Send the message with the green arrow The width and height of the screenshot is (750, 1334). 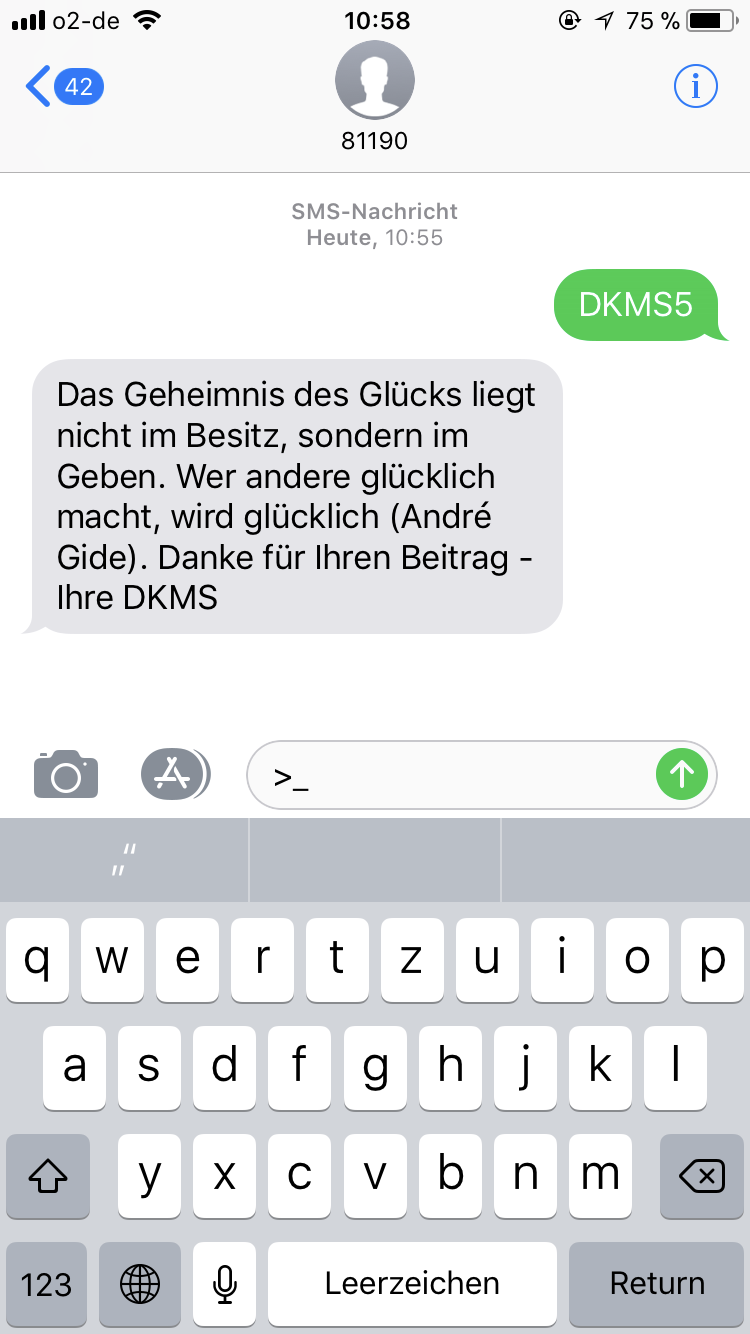(x=682, y=773)
